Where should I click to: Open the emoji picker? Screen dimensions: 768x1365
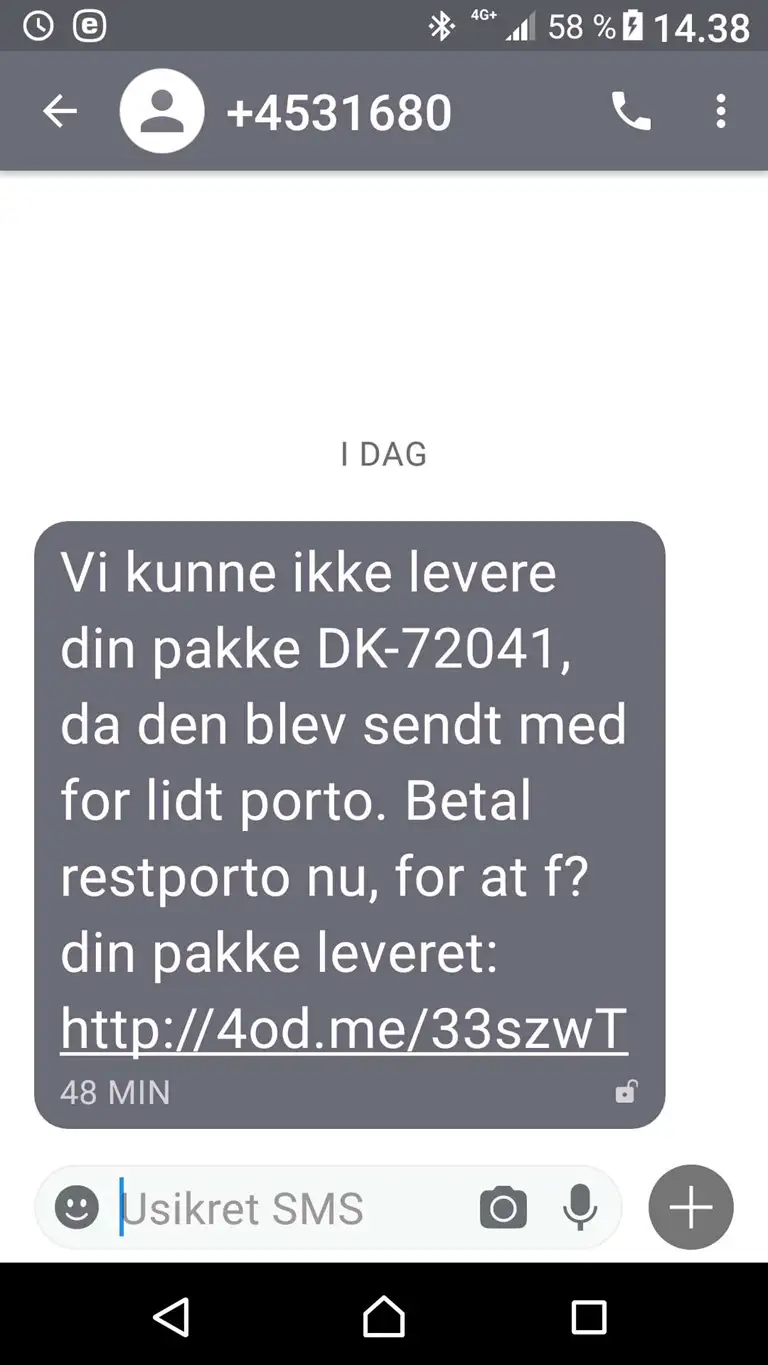point(77,1207)
